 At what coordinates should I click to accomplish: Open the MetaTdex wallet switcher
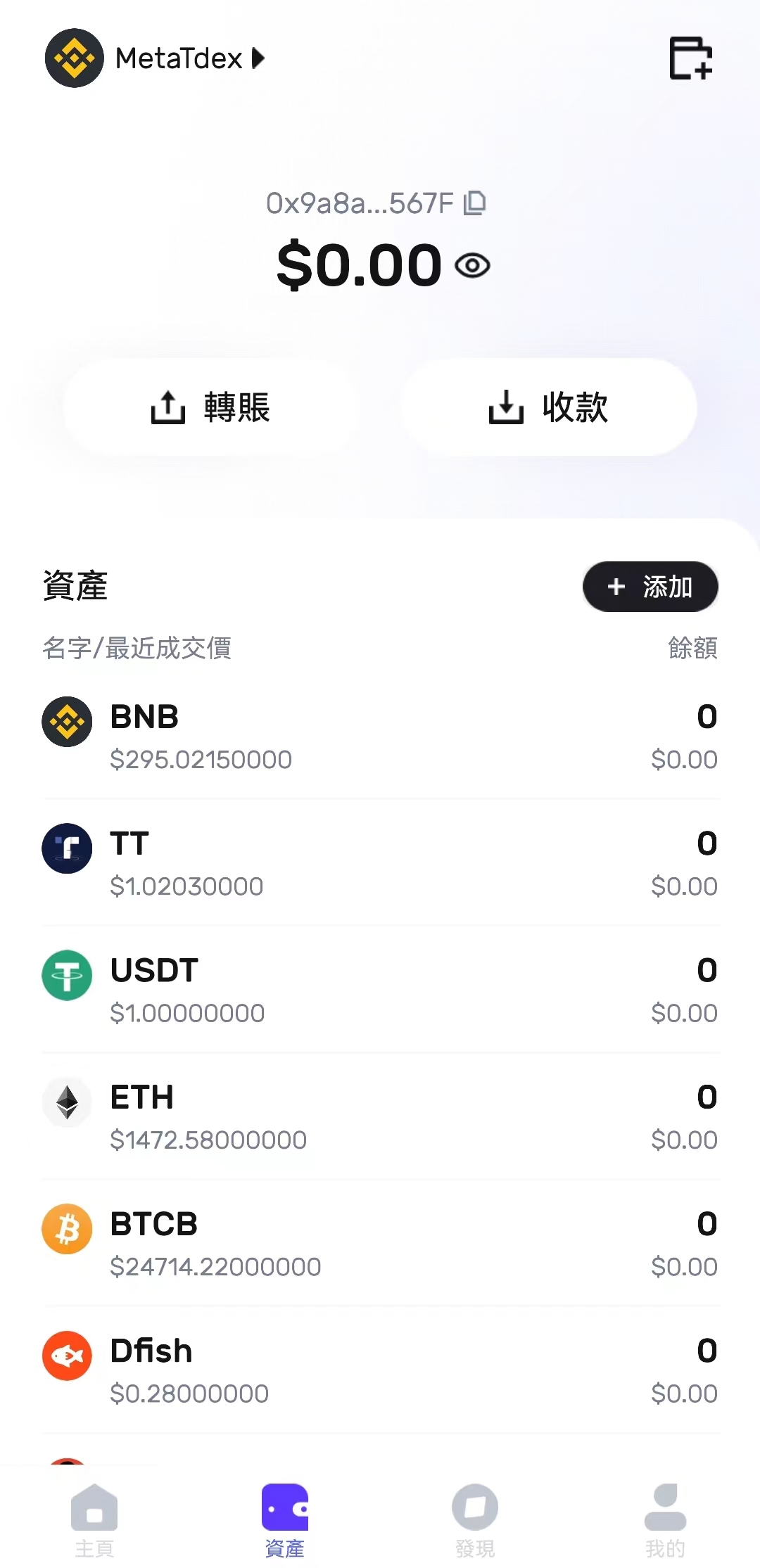coord(156,58)
